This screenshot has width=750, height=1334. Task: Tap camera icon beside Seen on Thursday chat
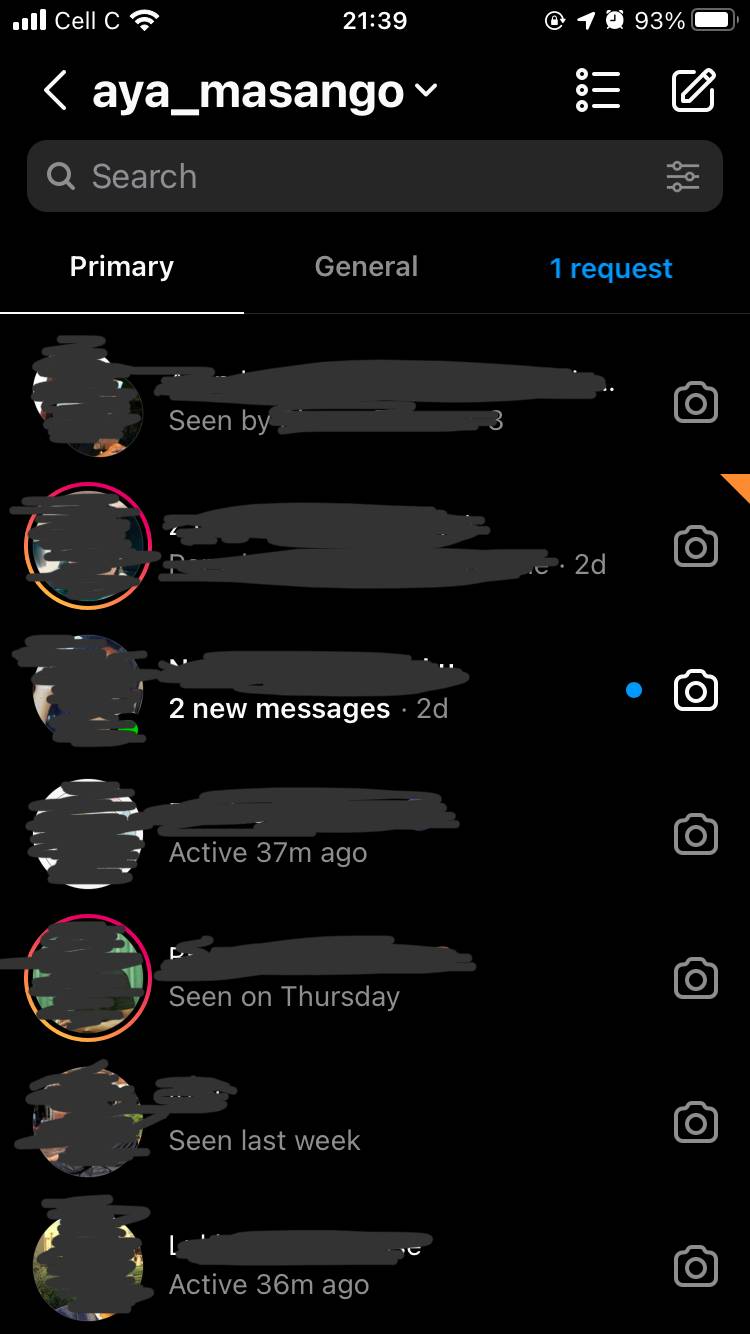pos(696,978)
